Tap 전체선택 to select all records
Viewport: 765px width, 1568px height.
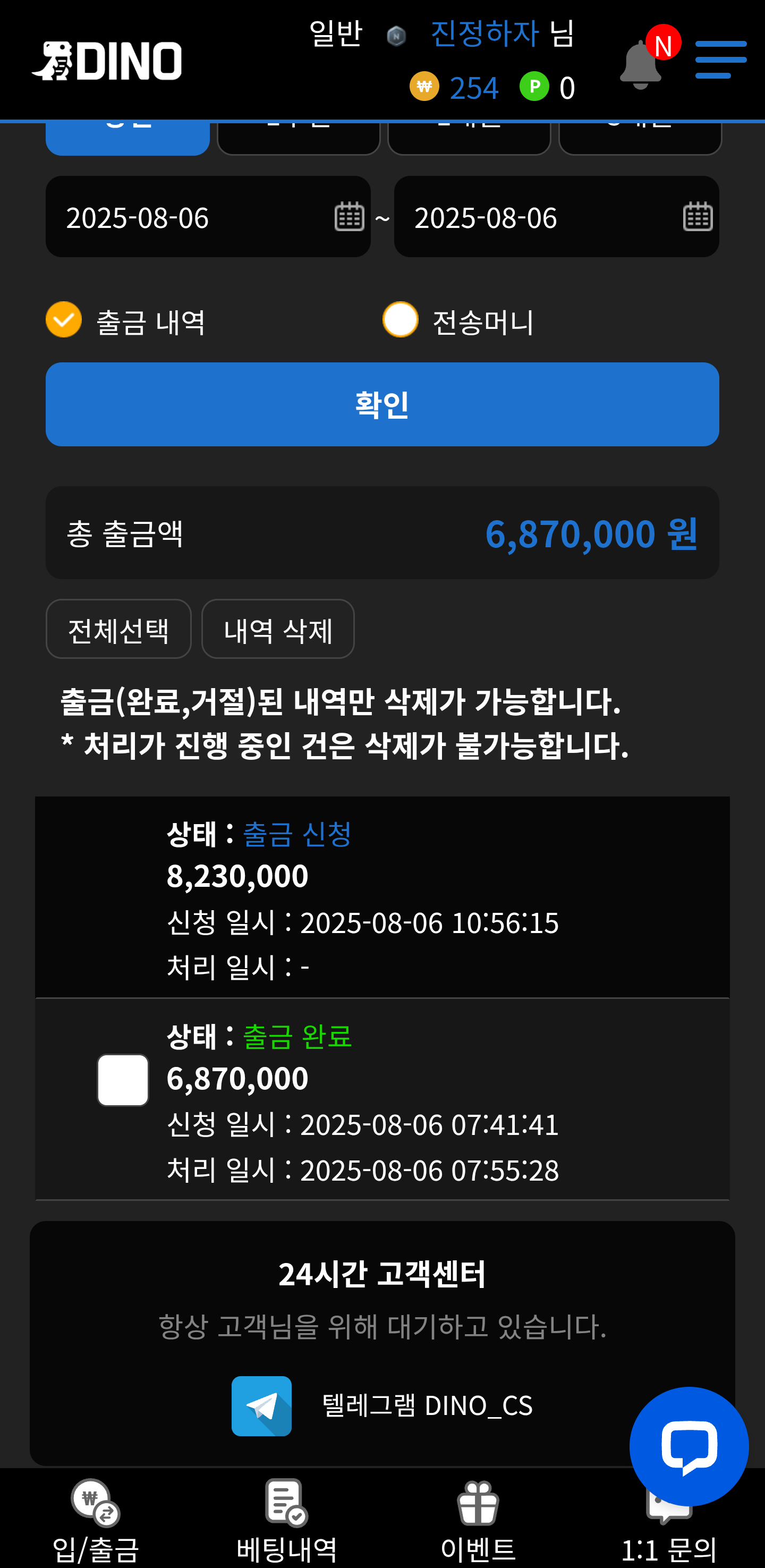(x=118, y=630)
